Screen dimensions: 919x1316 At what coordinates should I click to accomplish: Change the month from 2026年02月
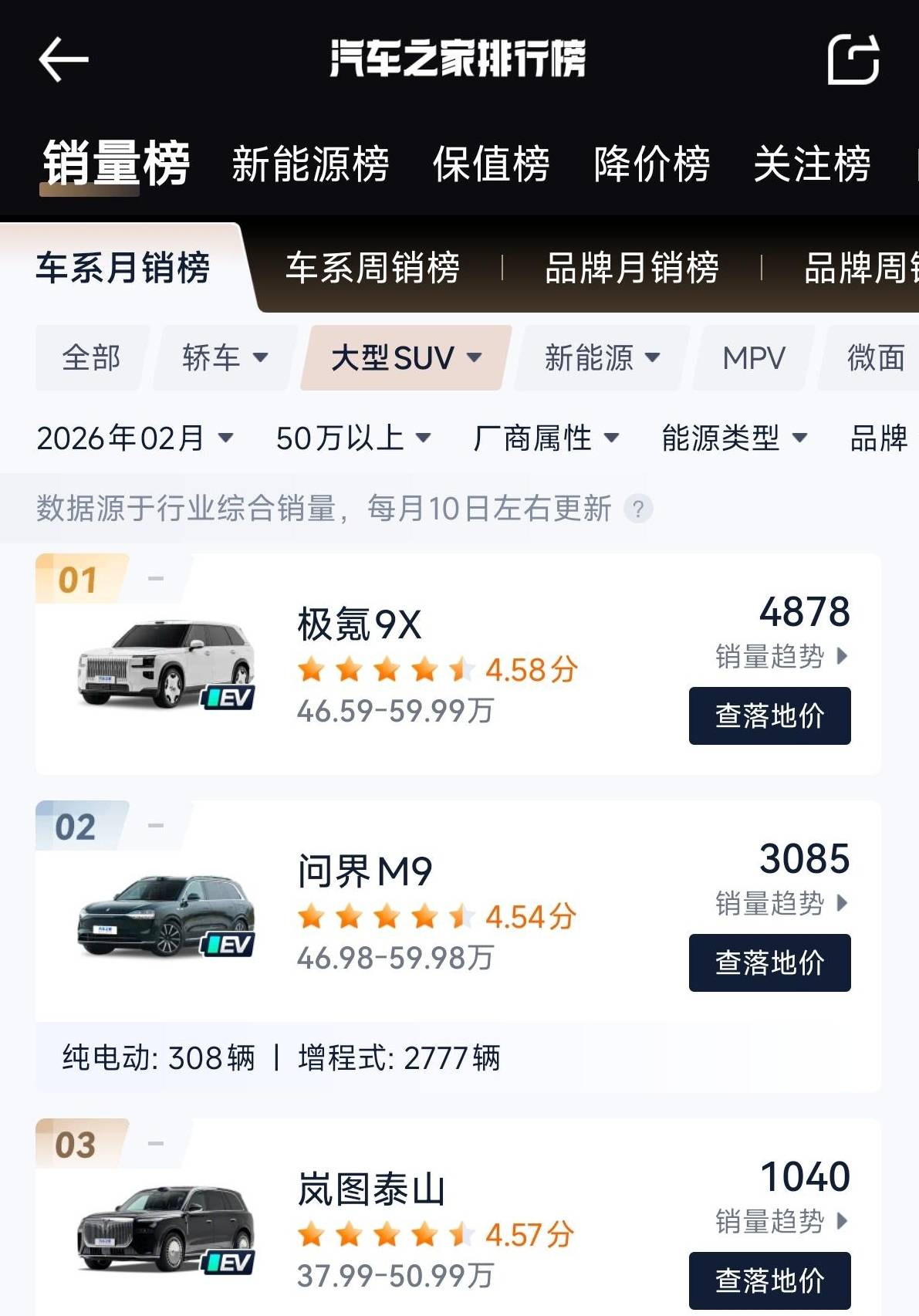point(134,438)
